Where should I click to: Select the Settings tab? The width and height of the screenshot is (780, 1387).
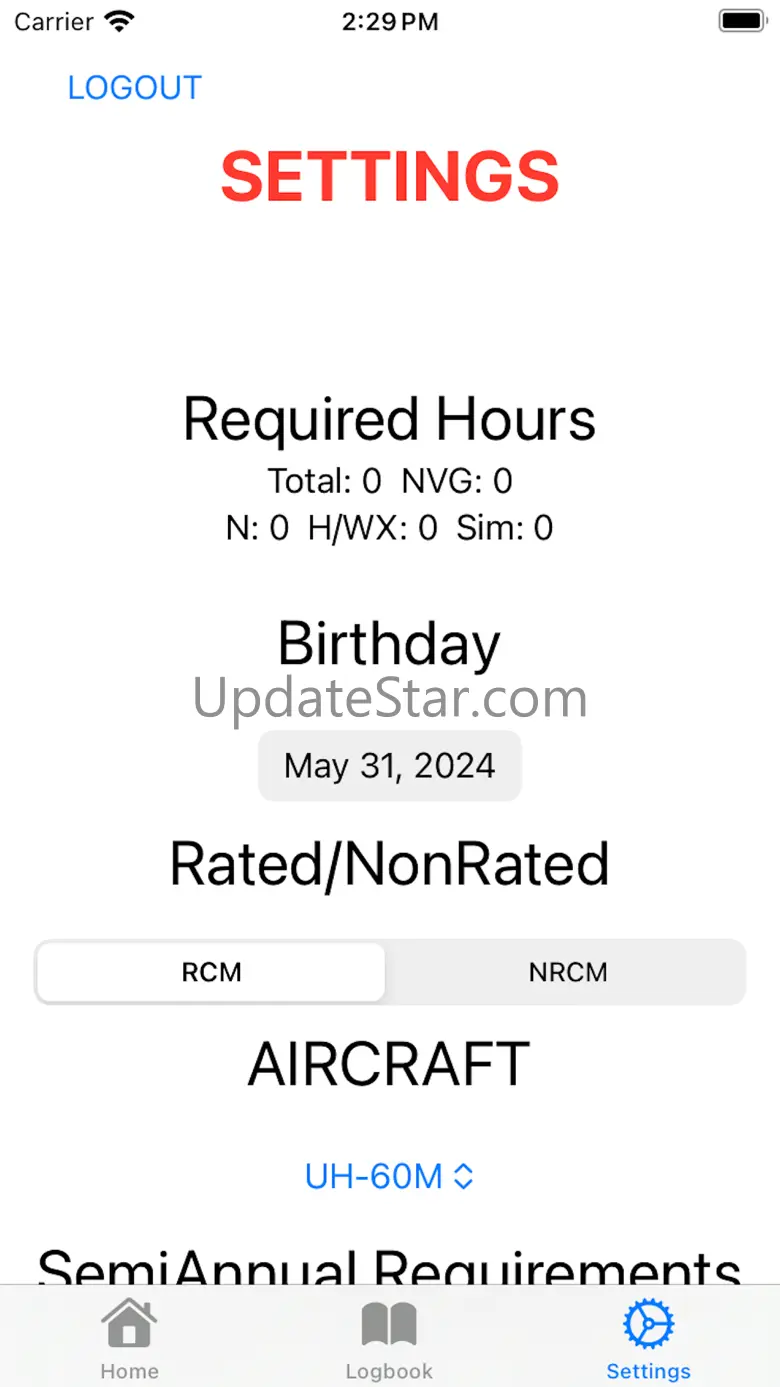coord(648,1338)
